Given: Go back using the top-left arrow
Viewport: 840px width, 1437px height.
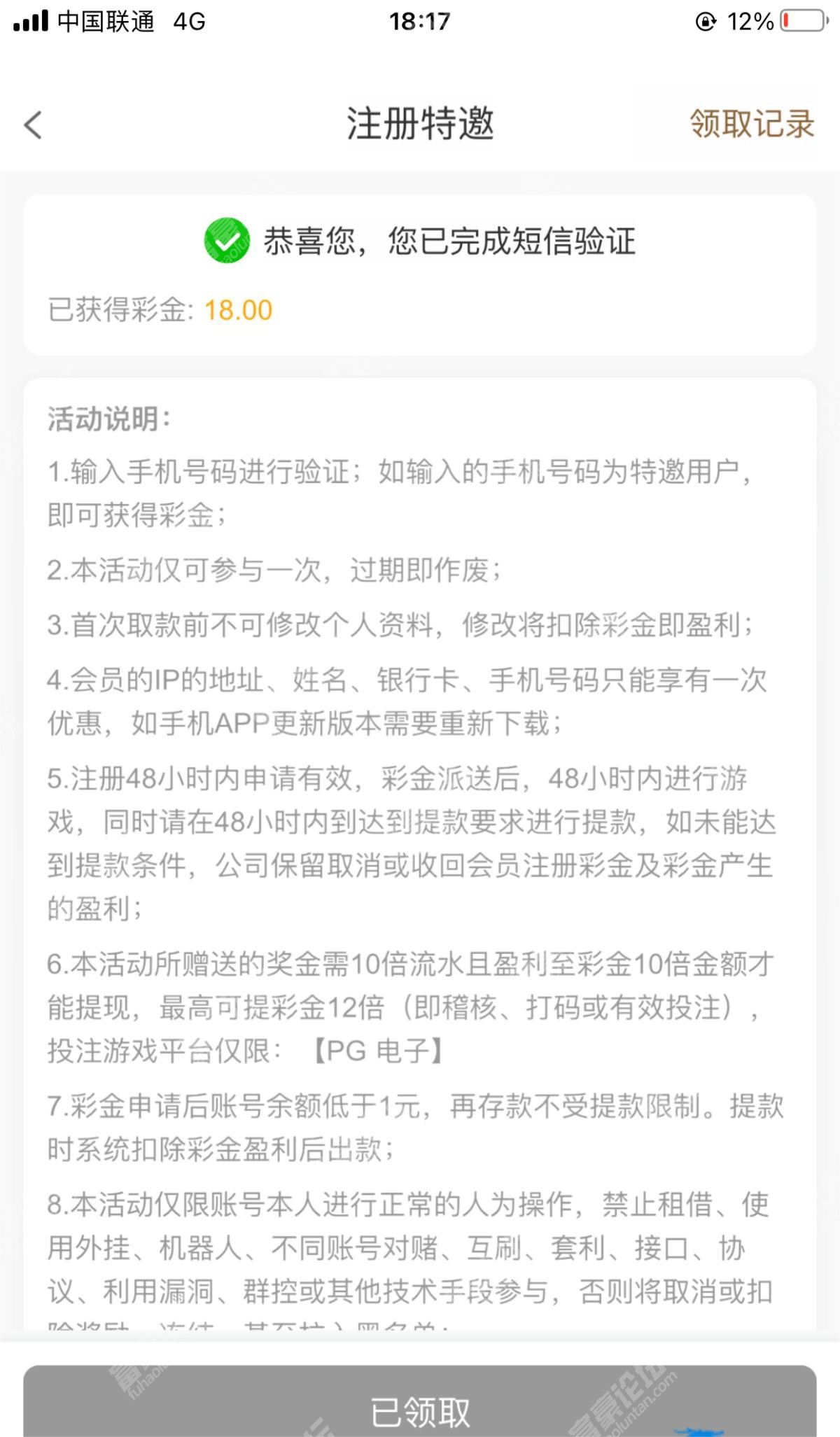Looking at the screenshot, I should (33, 125).
